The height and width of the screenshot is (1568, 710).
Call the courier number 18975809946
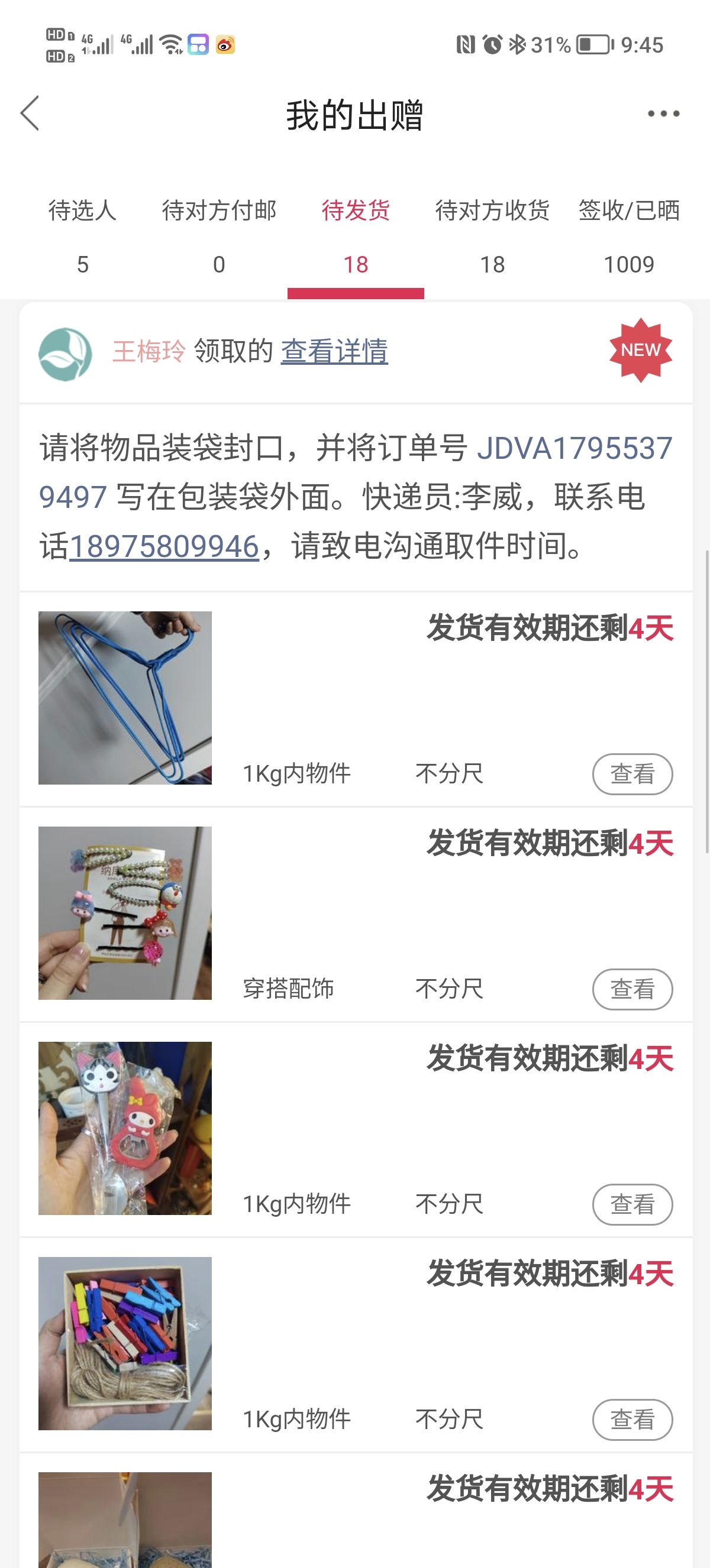click(x=164, y=546)
